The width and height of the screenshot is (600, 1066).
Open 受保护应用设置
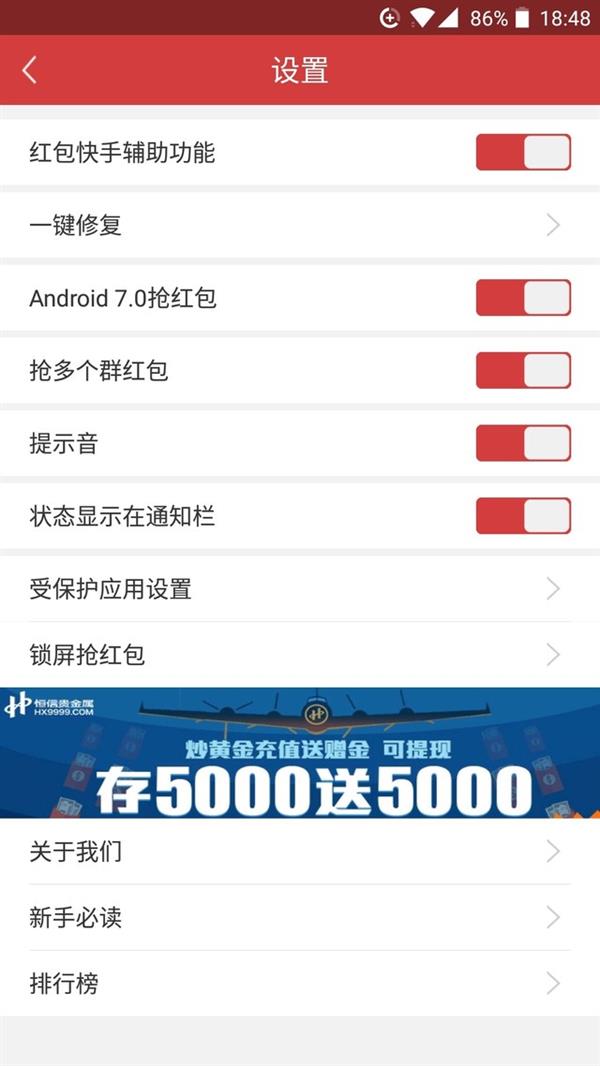(300, 589)
